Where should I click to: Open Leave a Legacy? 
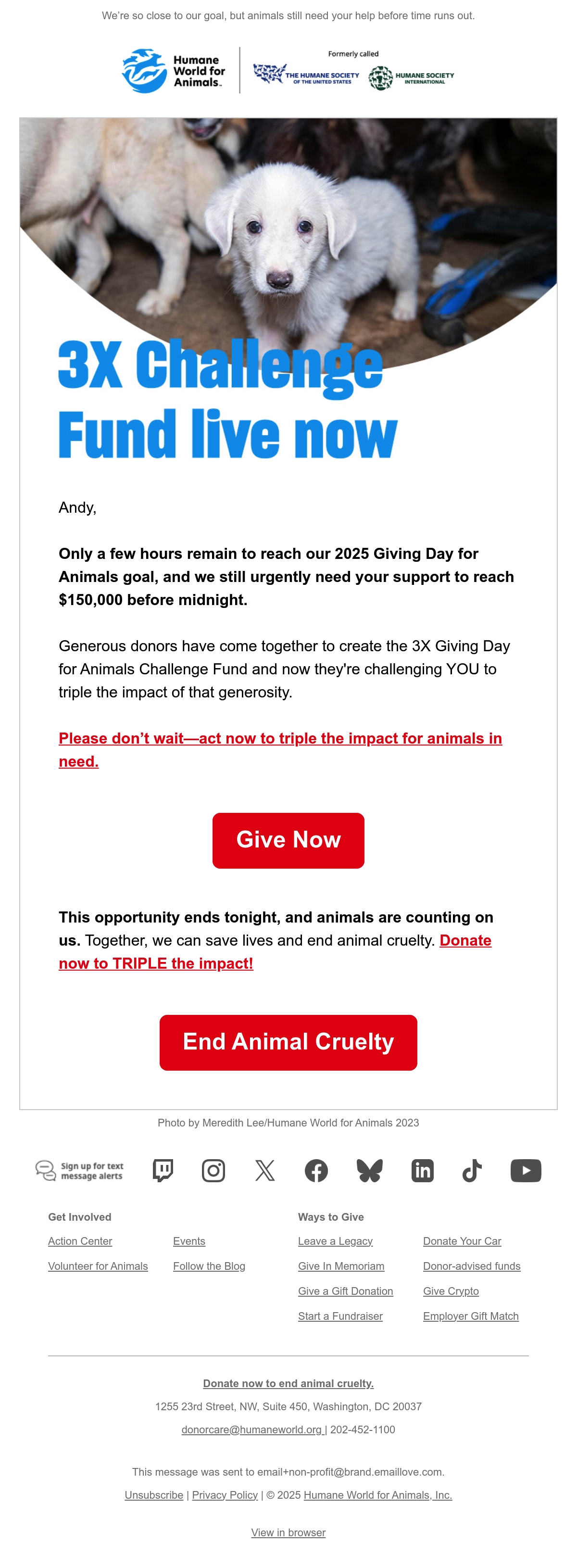pyautogui.click(x=335, y=1240)
